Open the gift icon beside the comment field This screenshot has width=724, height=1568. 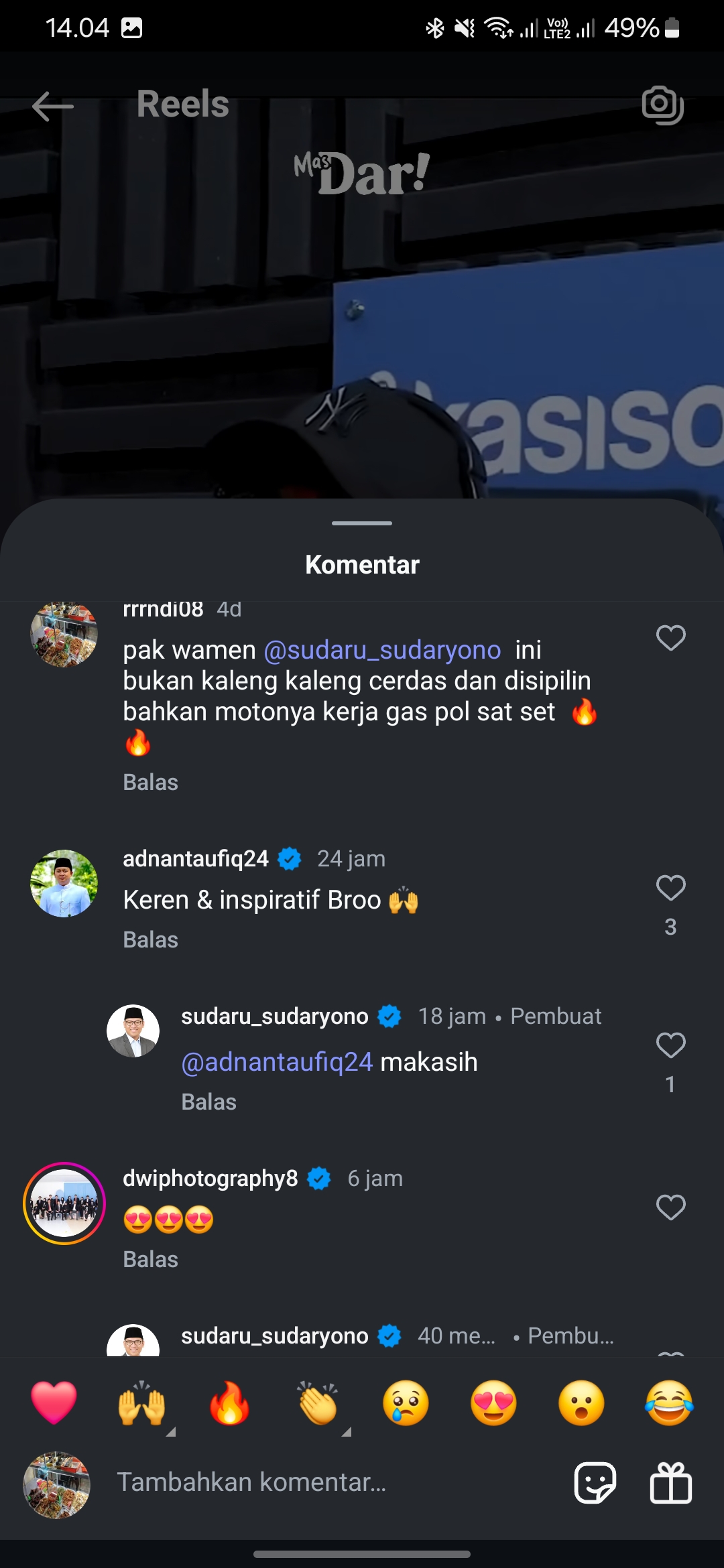click(670, 1482)
